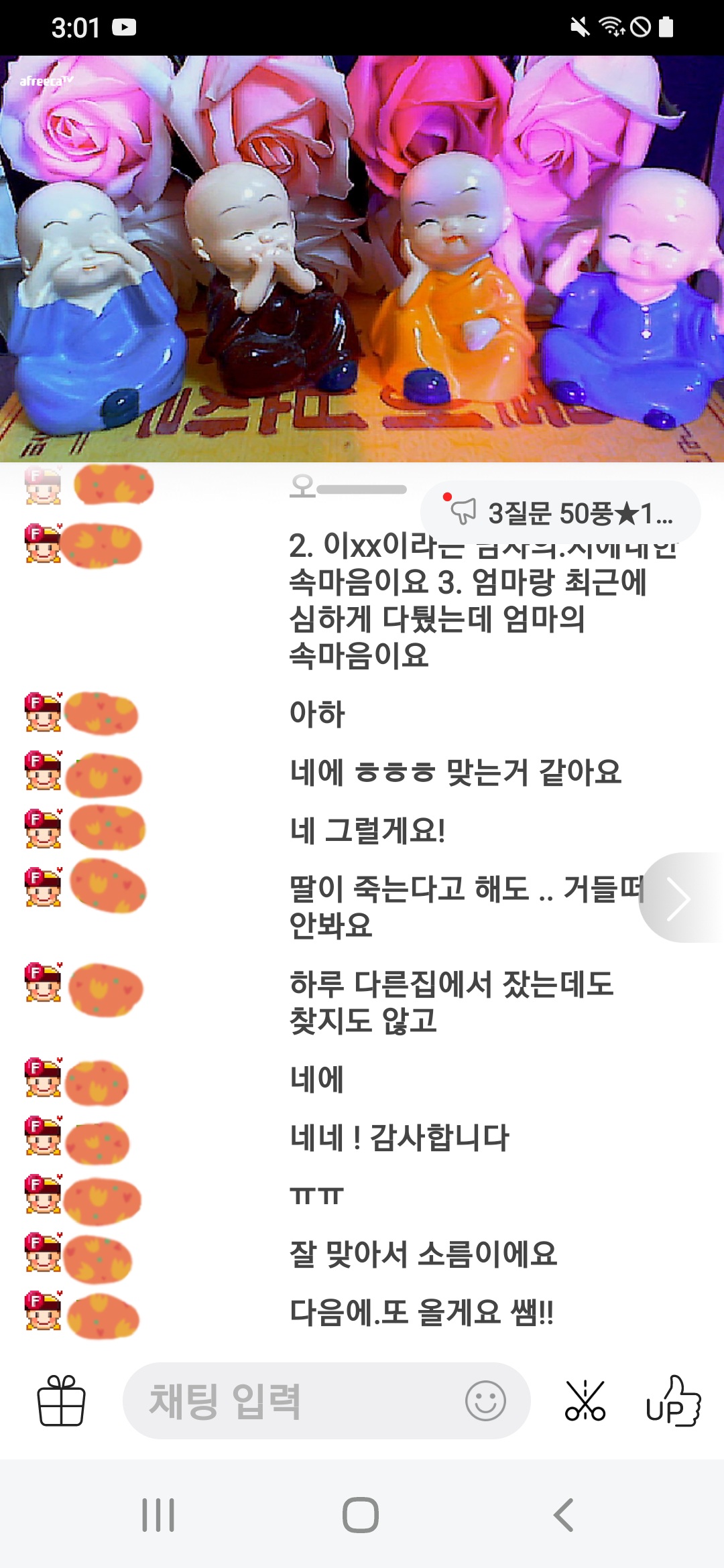Screen dimensions: 724x1568
Task: Focus the 채팅 입력 chat field
Action: tap(288, 1400)
